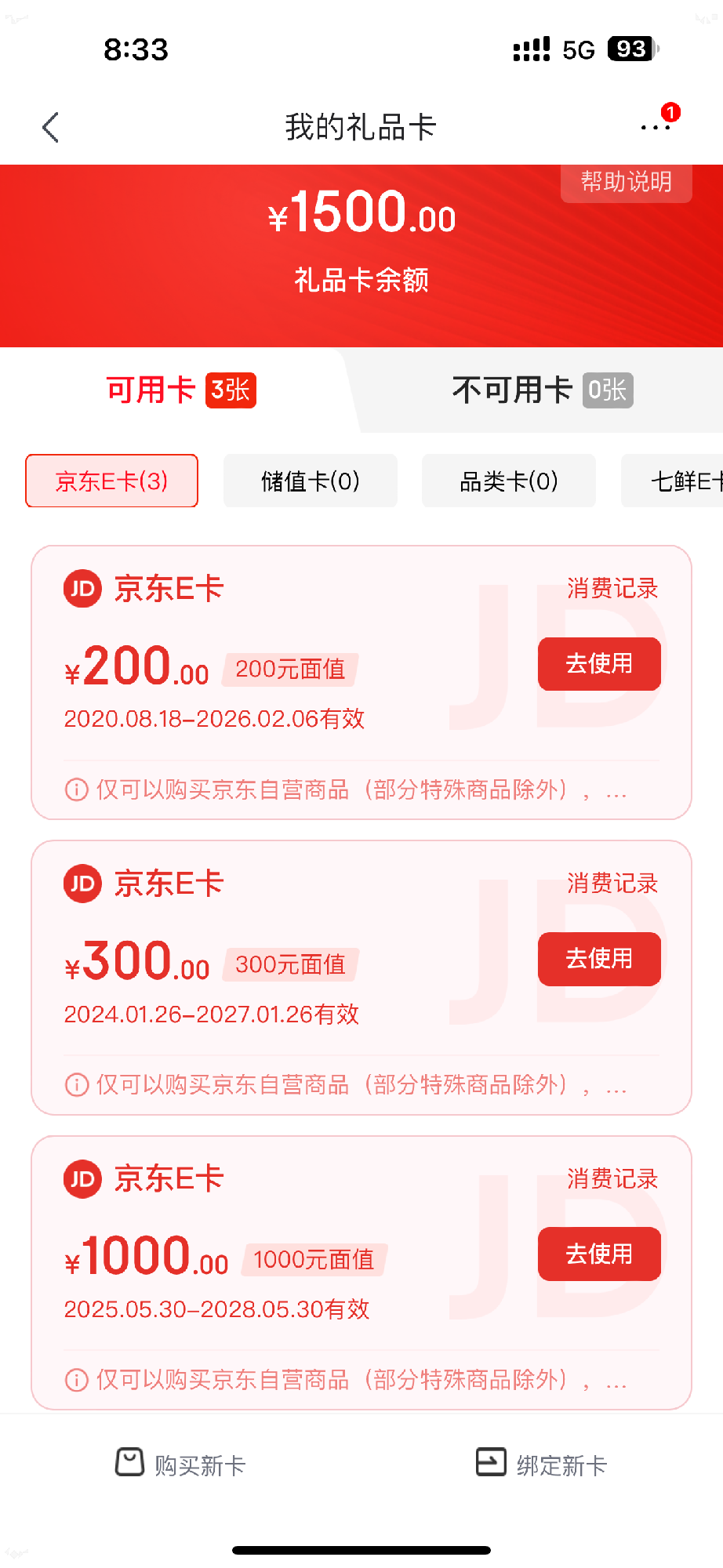Expand usage notes on the ¥300 card
The height and width of the screenshot is (1568, 723).
[616, 1085]
